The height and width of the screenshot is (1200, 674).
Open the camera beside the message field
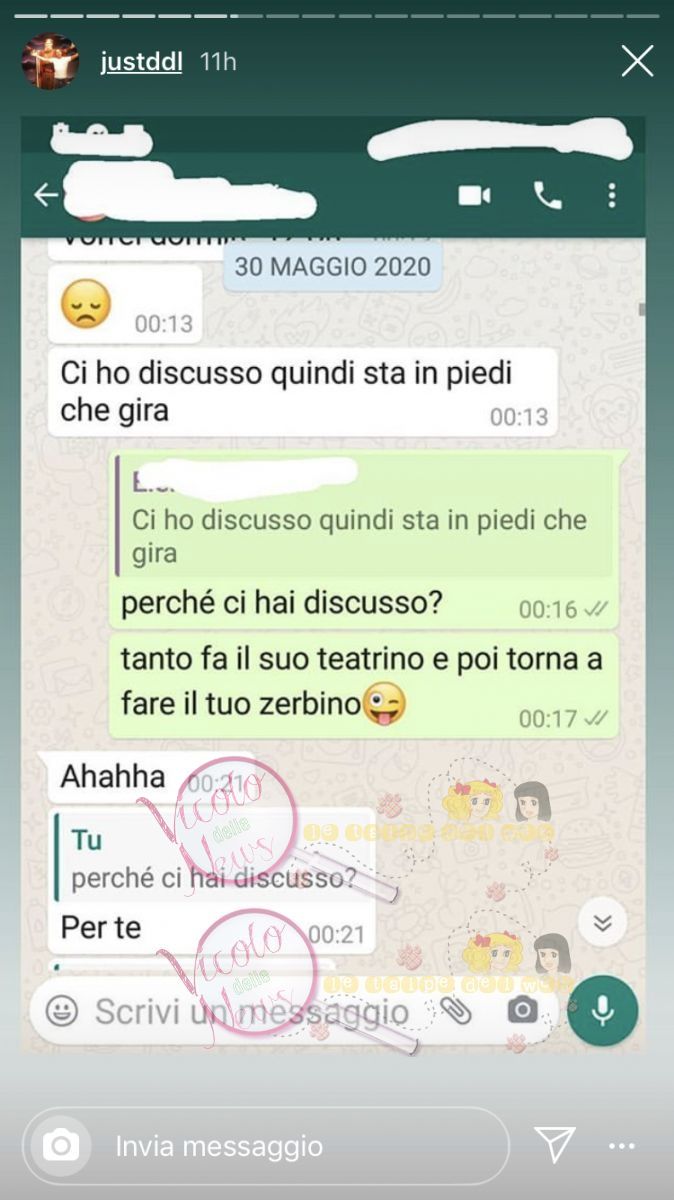(61, 1145)
